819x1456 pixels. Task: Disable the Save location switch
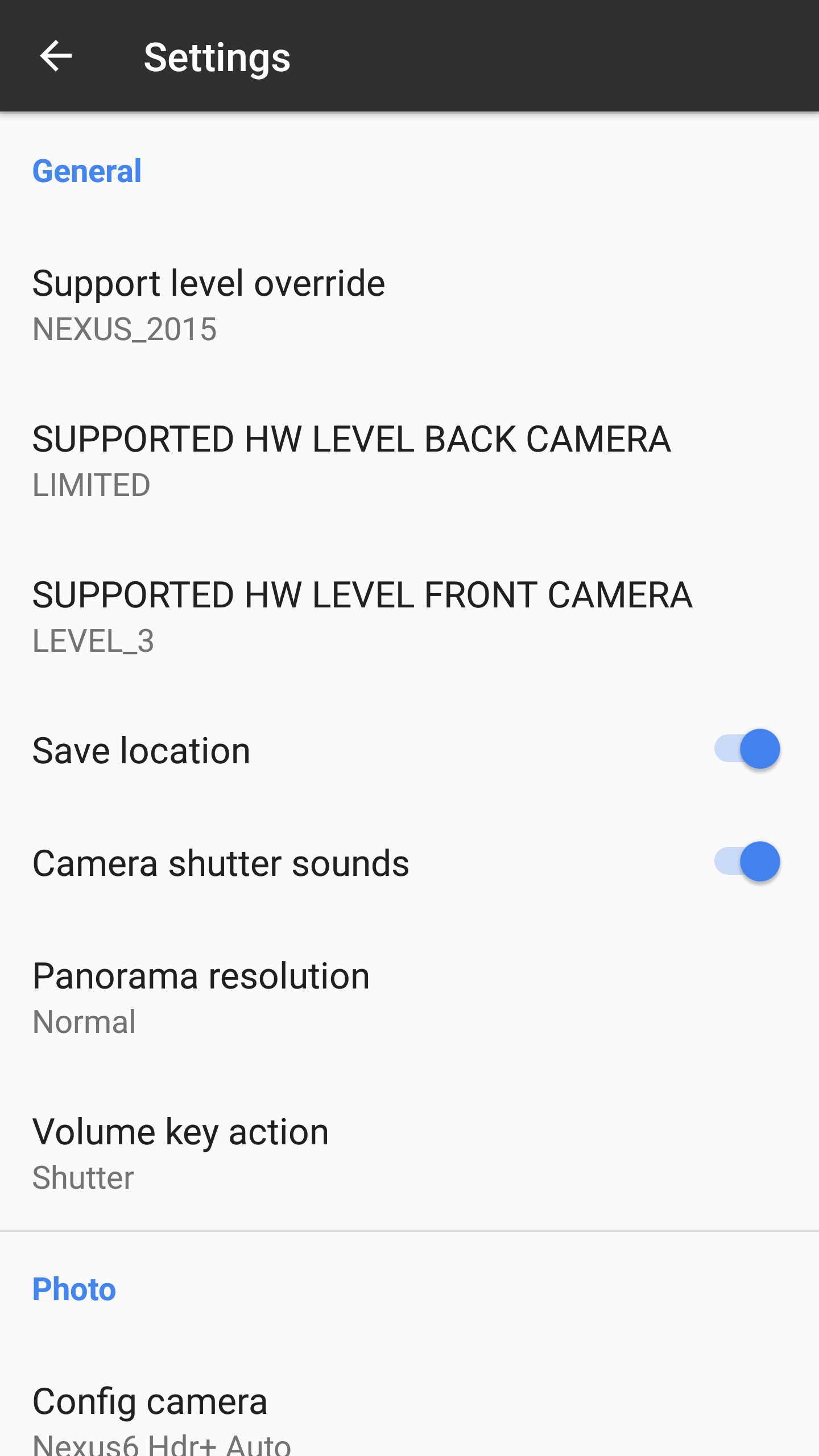coord(747,749)
